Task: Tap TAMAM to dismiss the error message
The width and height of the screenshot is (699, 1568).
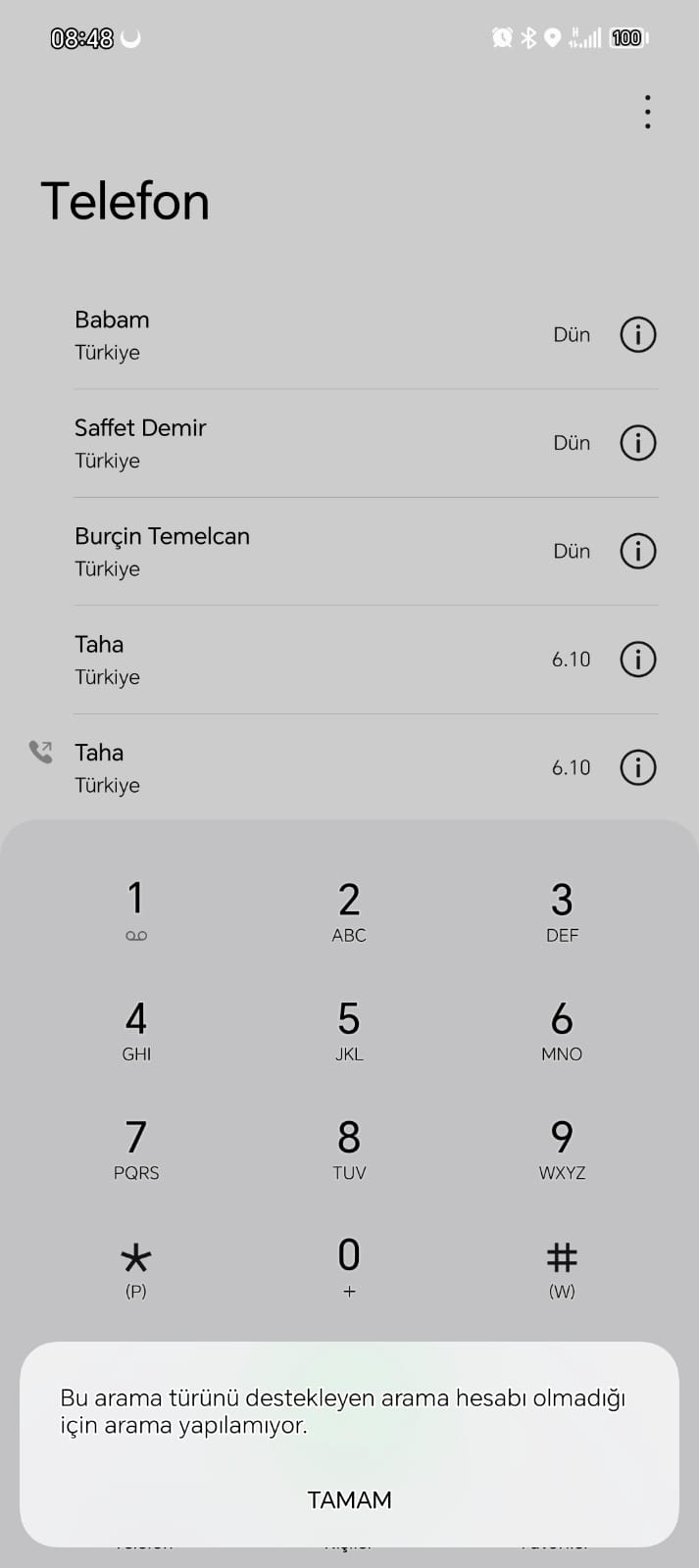Action: 349,1499
